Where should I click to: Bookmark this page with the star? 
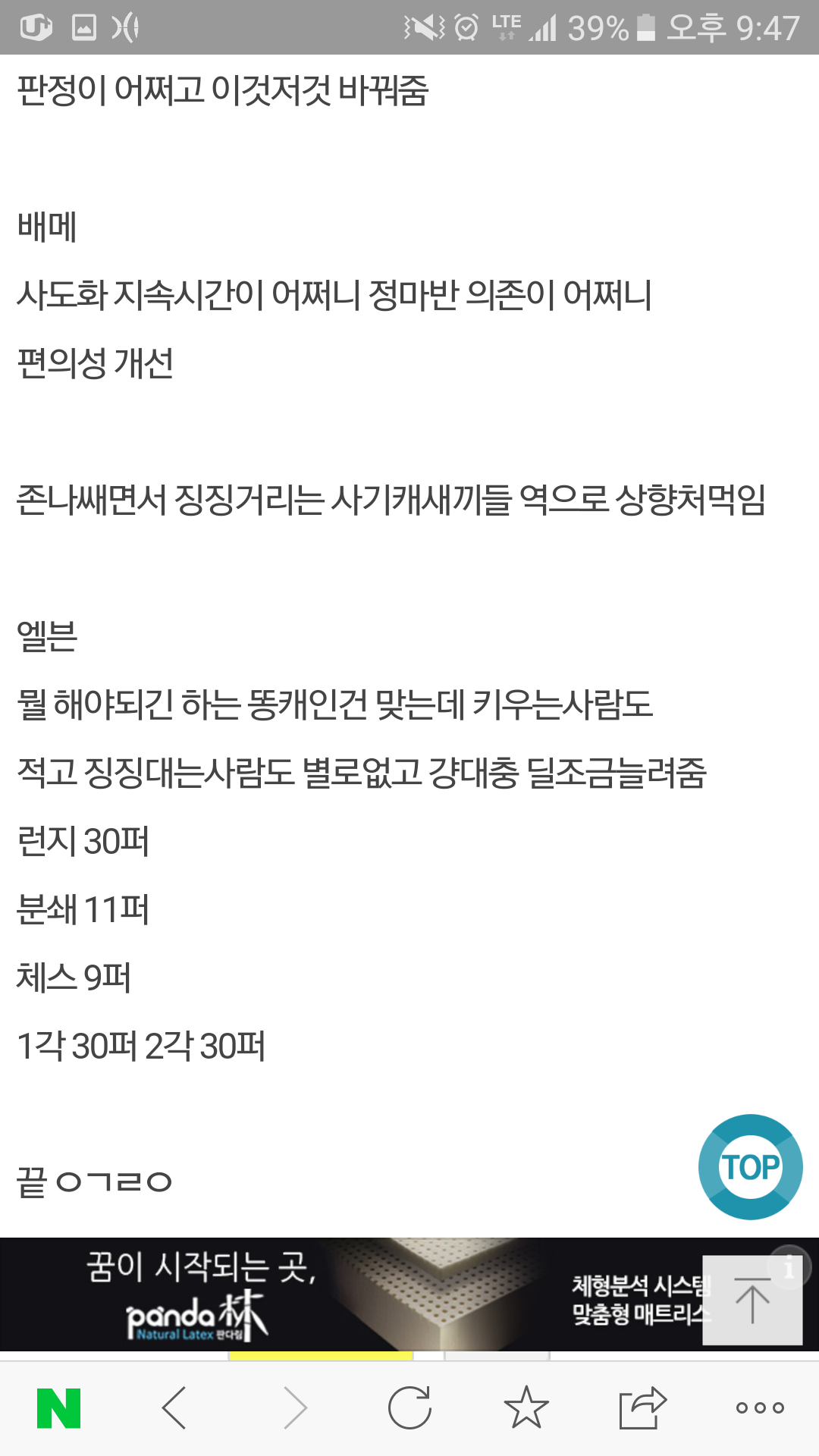point(526,1407)
